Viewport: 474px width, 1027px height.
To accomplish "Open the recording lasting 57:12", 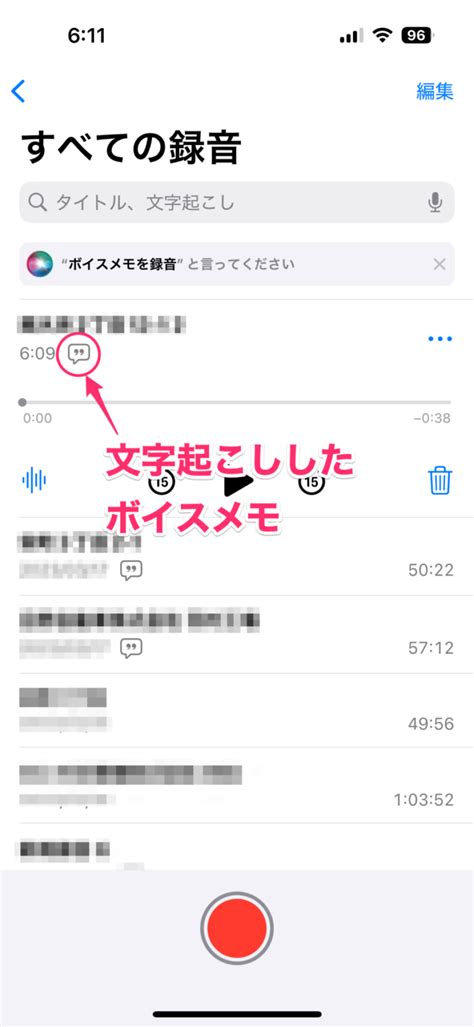I will click(x=237, y=634).
